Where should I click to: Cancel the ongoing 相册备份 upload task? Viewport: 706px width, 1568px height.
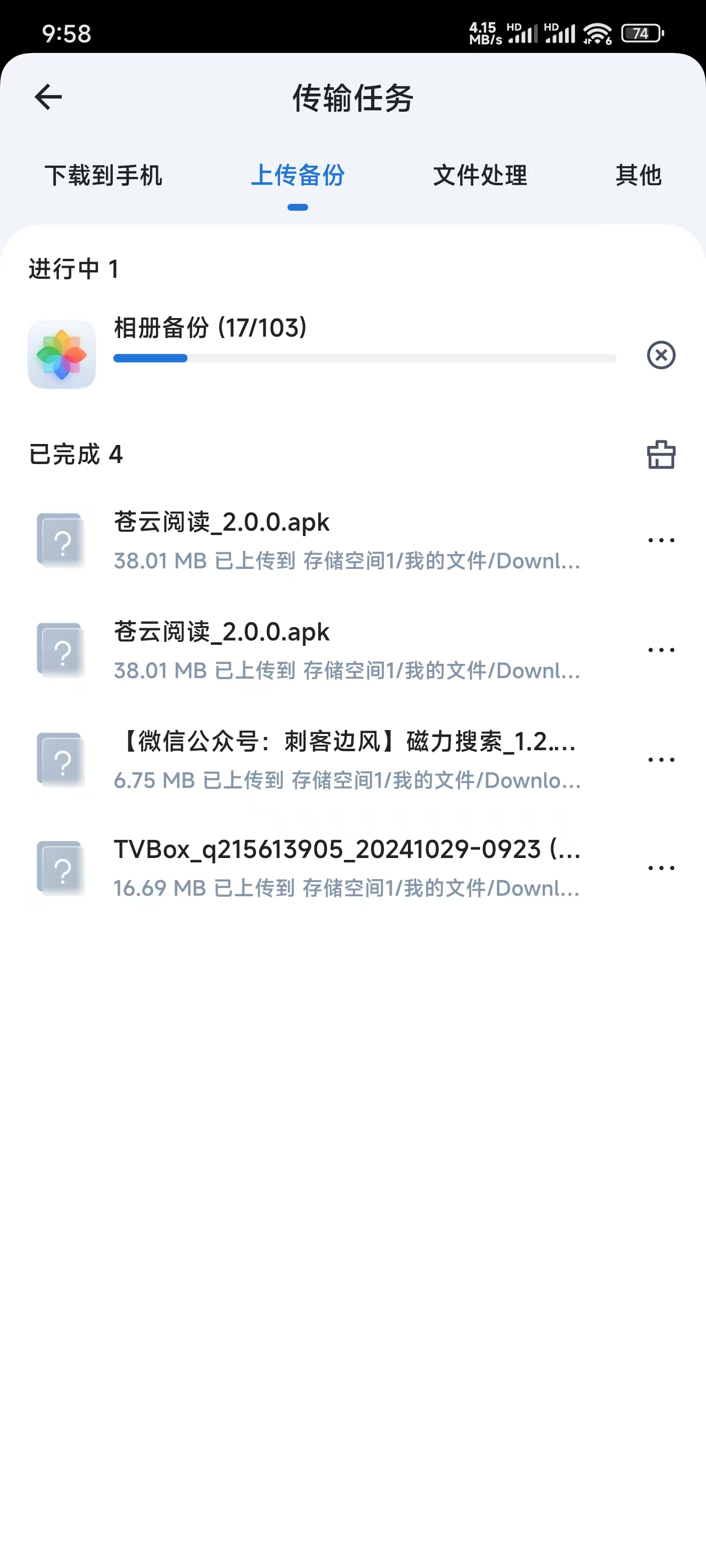click(662, 356)
